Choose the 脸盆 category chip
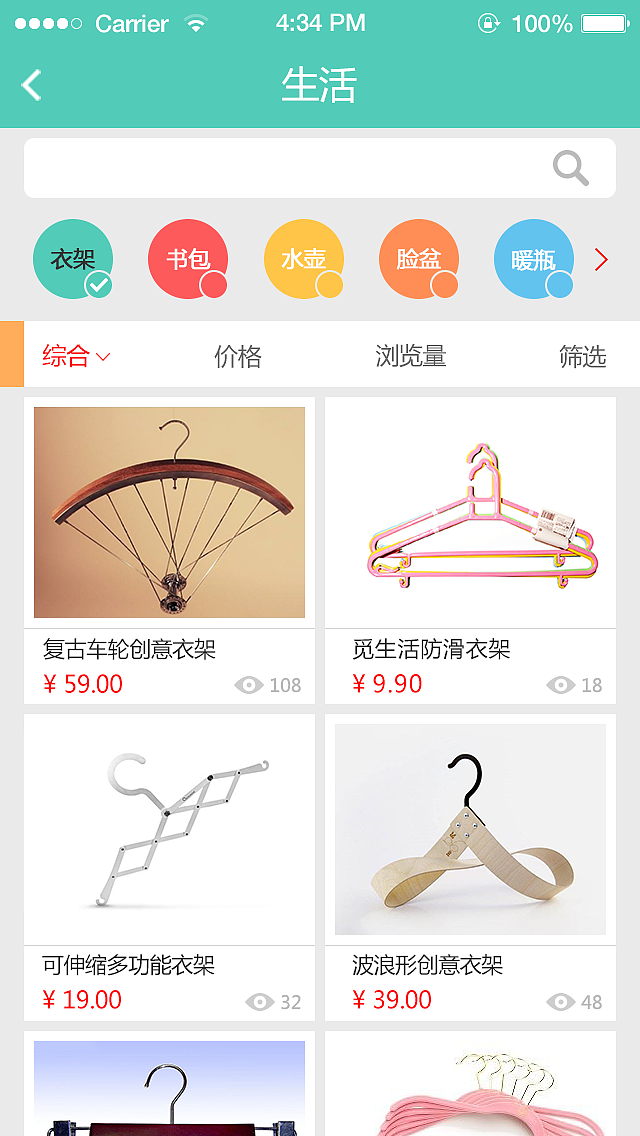This screenshot has width=640, height=1136. pyautogui.click(x=419, y=259)
